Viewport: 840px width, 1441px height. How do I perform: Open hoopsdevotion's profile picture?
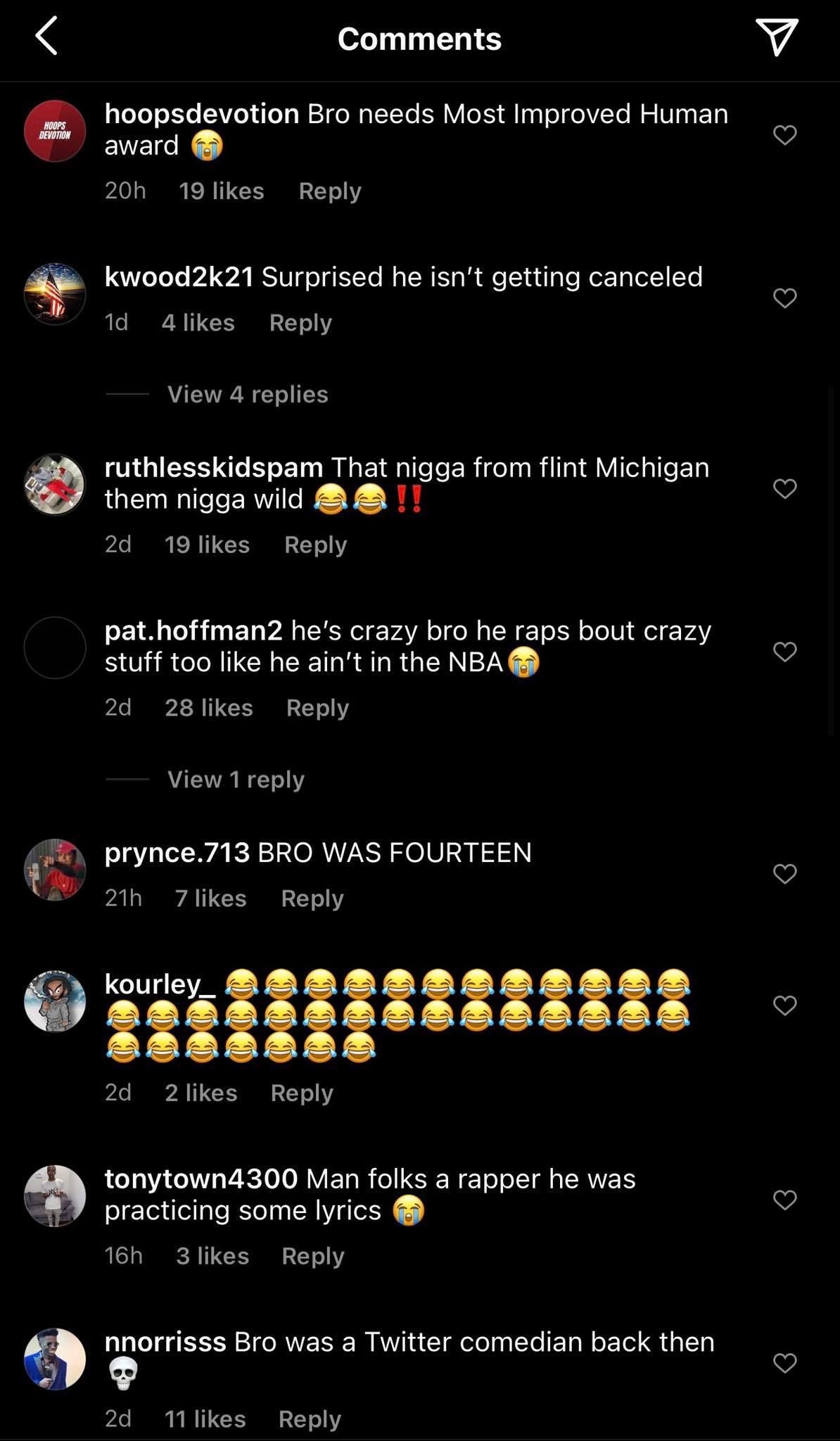click(x=55, y=132)
